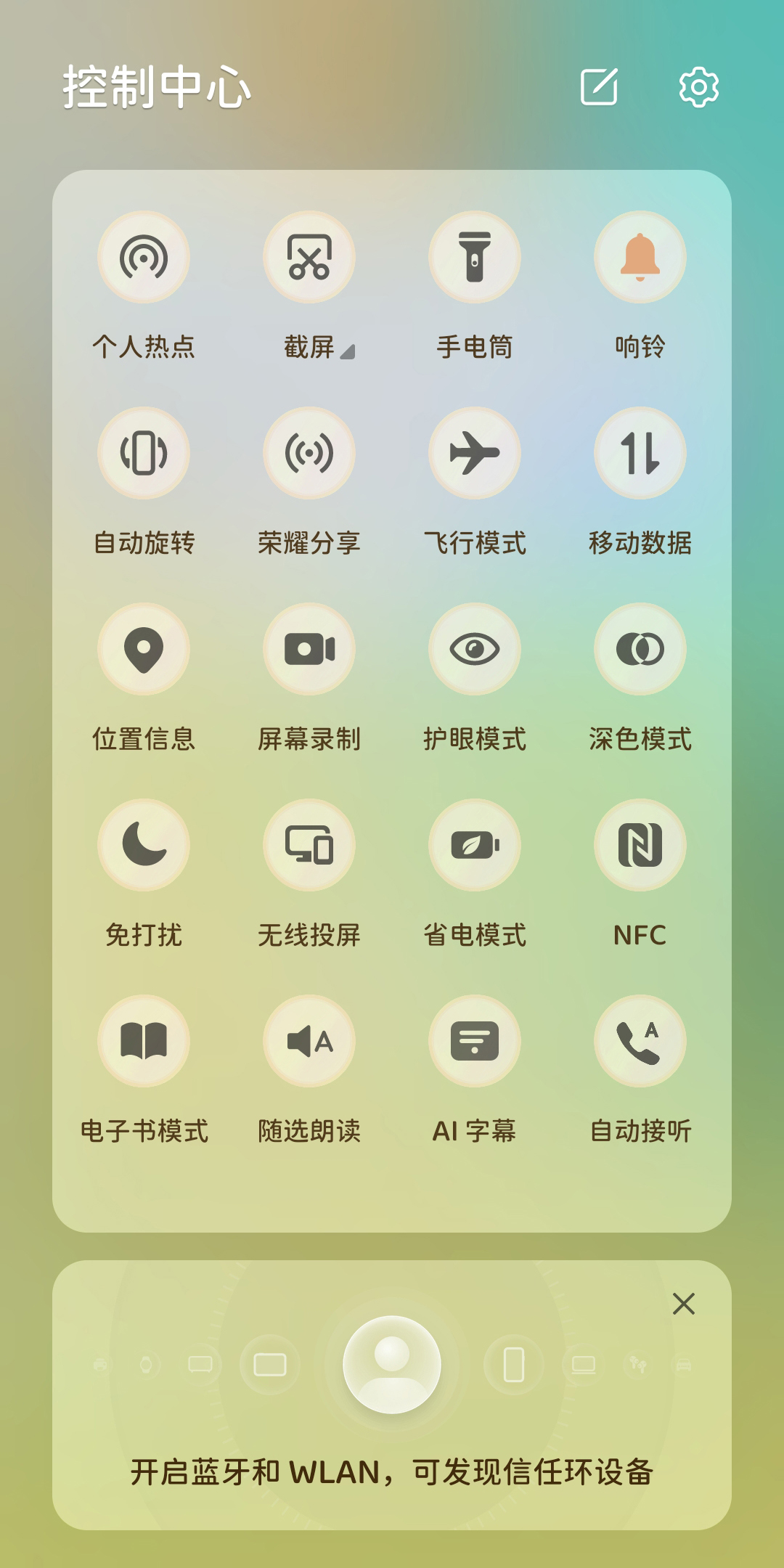Screen dimensions: 784x1568
Task: Toggle 移动数据 mobile data
Action: coord(640,453)
